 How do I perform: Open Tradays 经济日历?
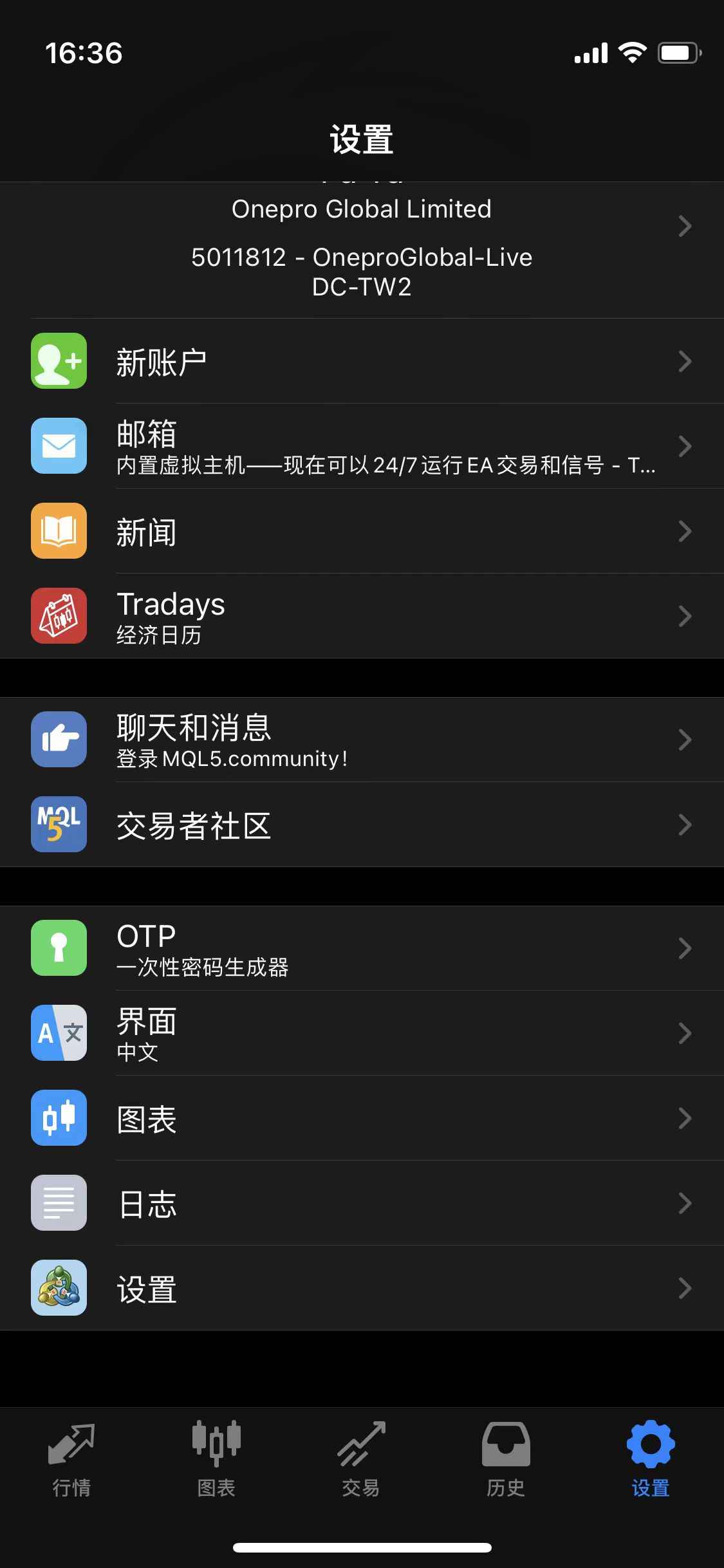pos(362,616)
